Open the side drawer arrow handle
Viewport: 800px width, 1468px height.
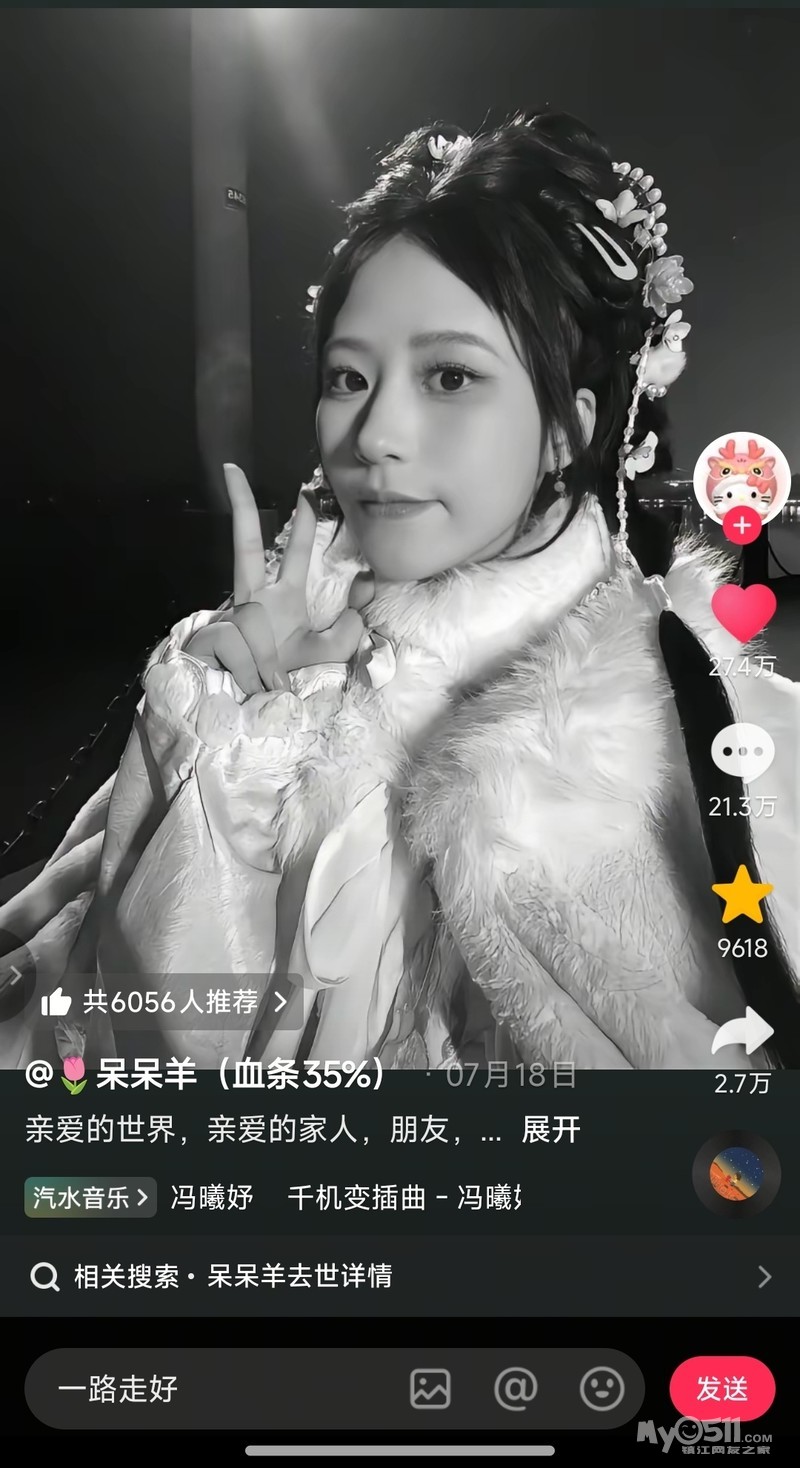14,975
